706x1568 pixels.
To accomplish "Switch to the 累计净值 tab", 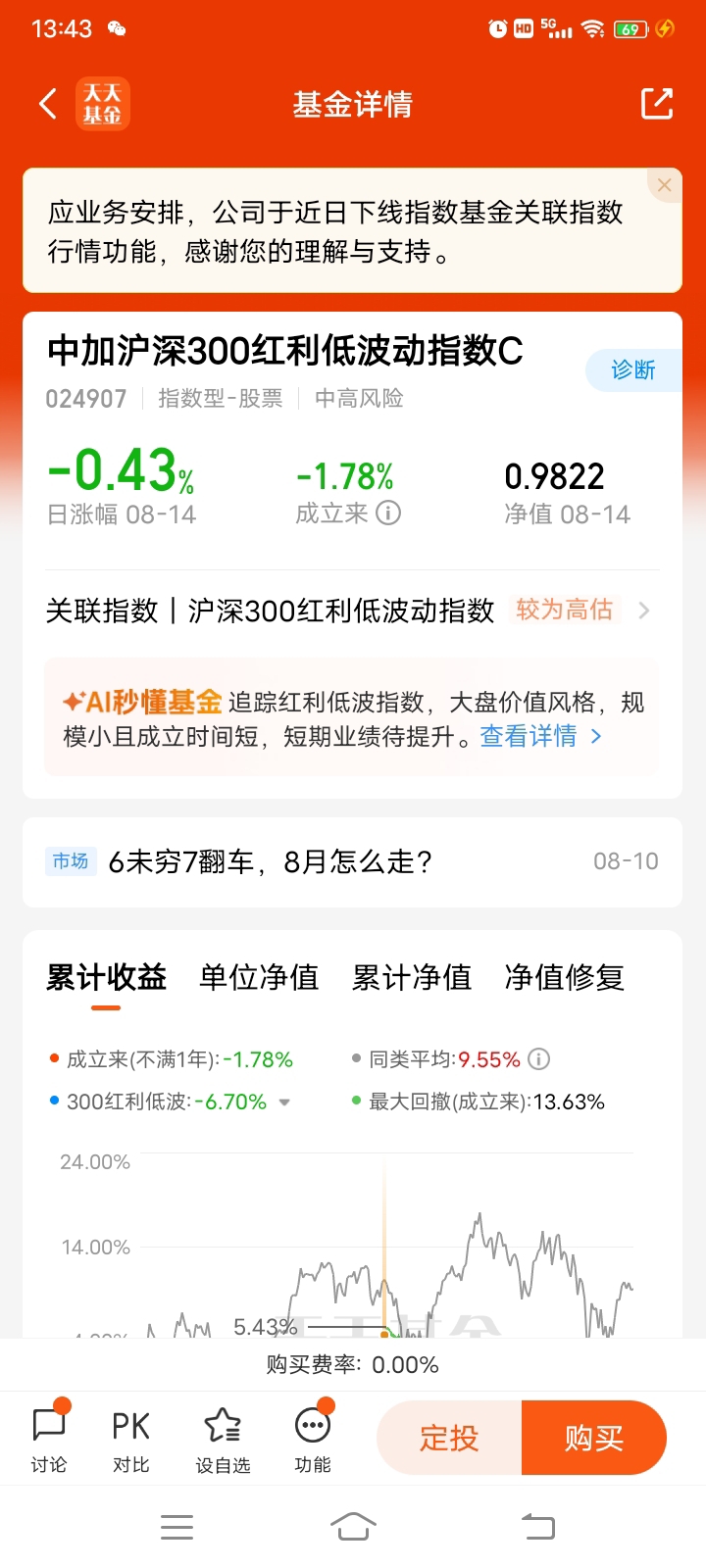I will pyautogui.click(x=412, y=977).
